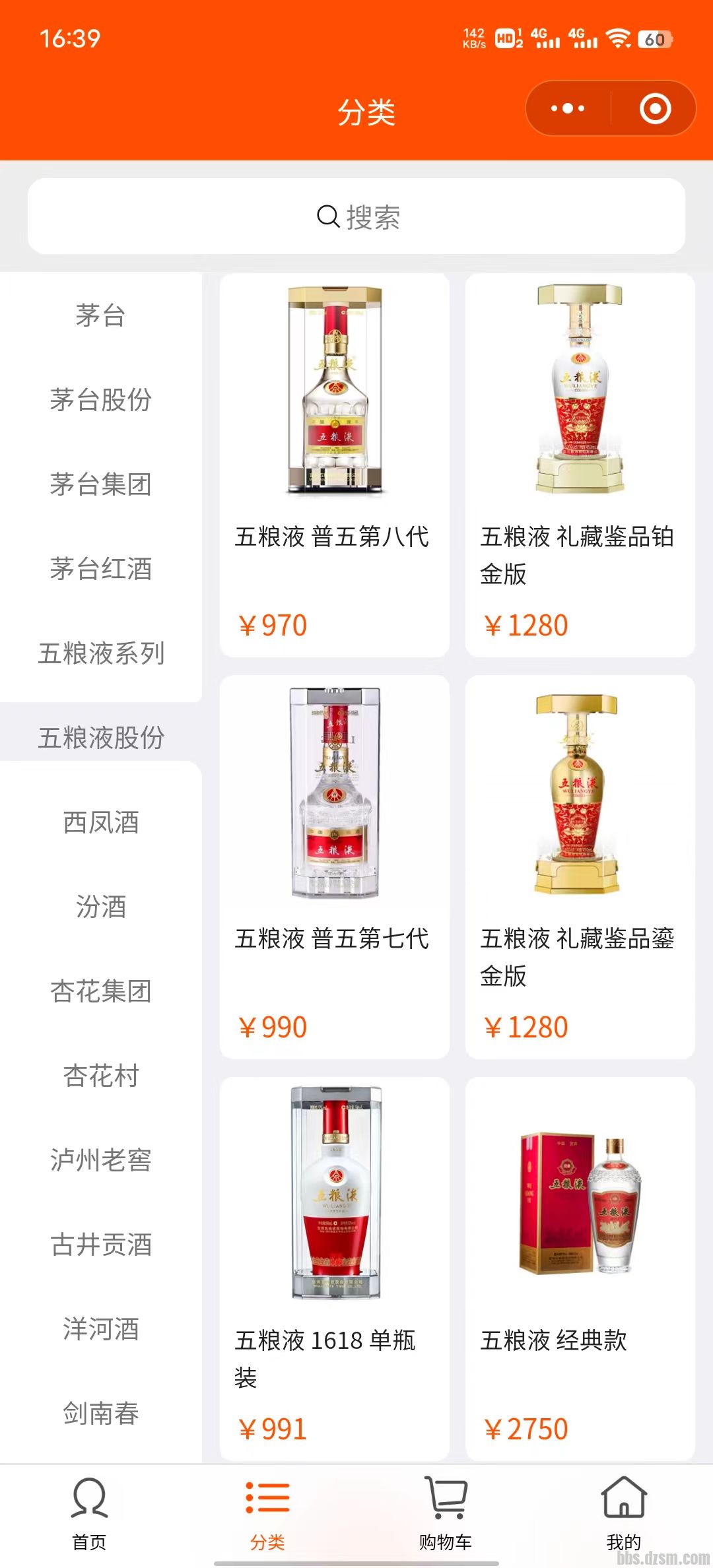The width and height of the screenshot is (713, 1568).
Task: Open the 汾酒 category
Action: 100,907
